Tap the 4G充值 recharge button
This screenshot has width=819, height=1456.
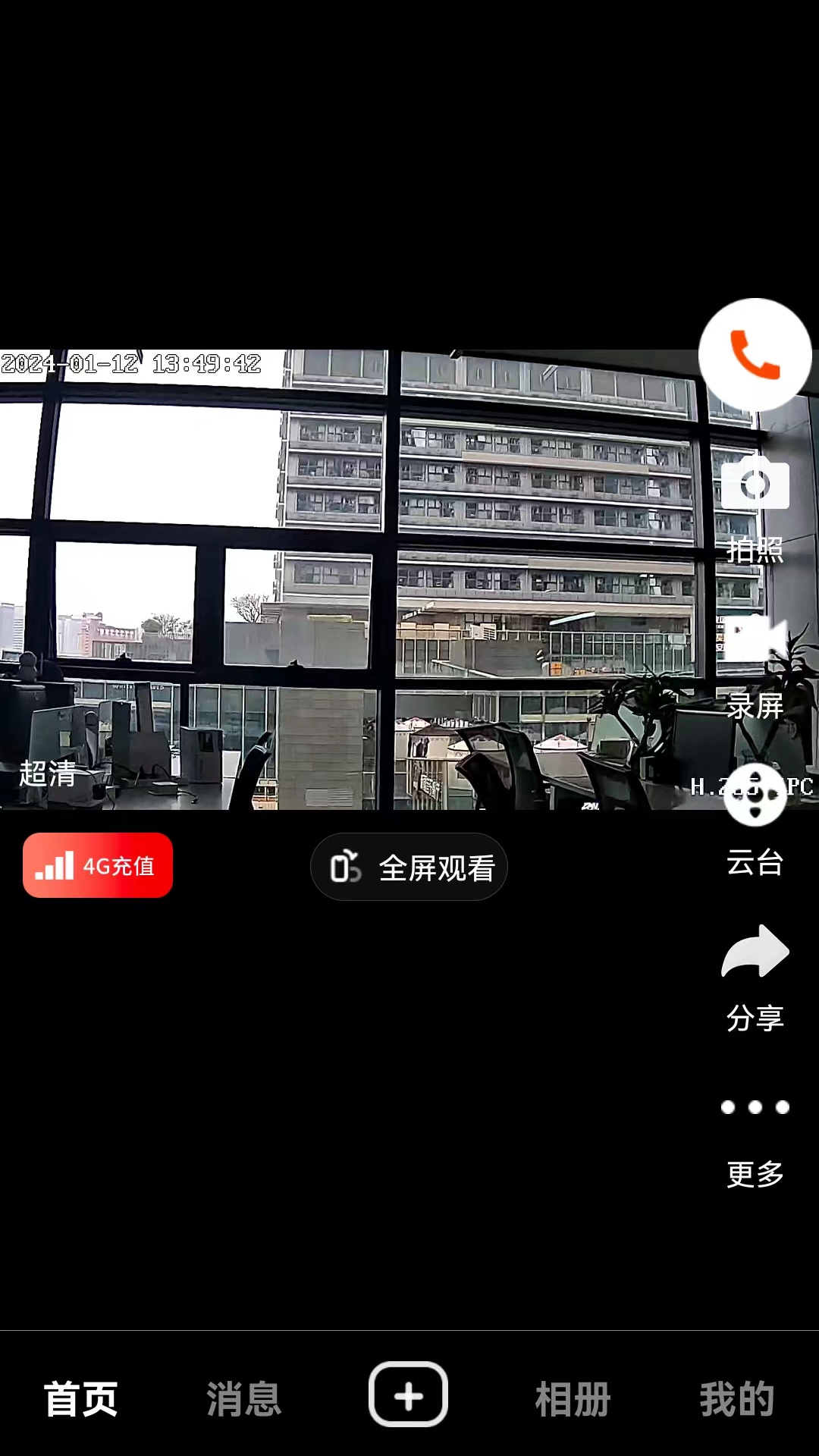(x=98, y=865)
